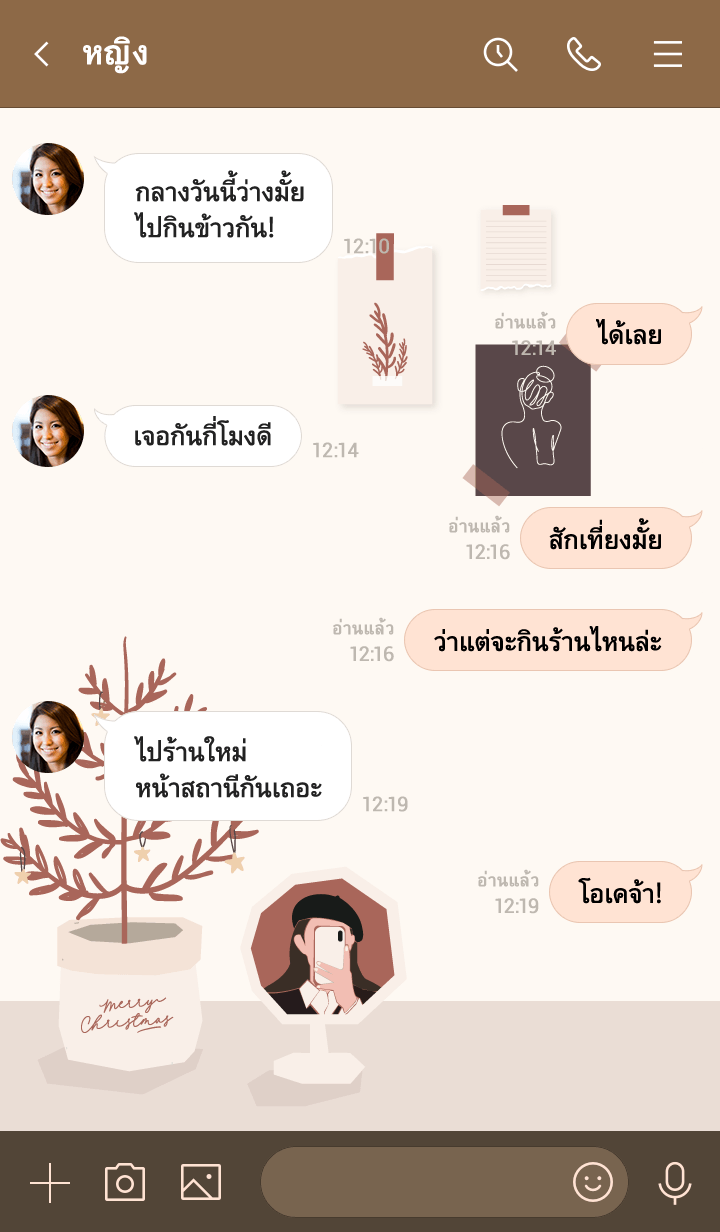Open the emoji and sticker picker
This screenshot has height=1232, width=720.
coord(592,1183)
